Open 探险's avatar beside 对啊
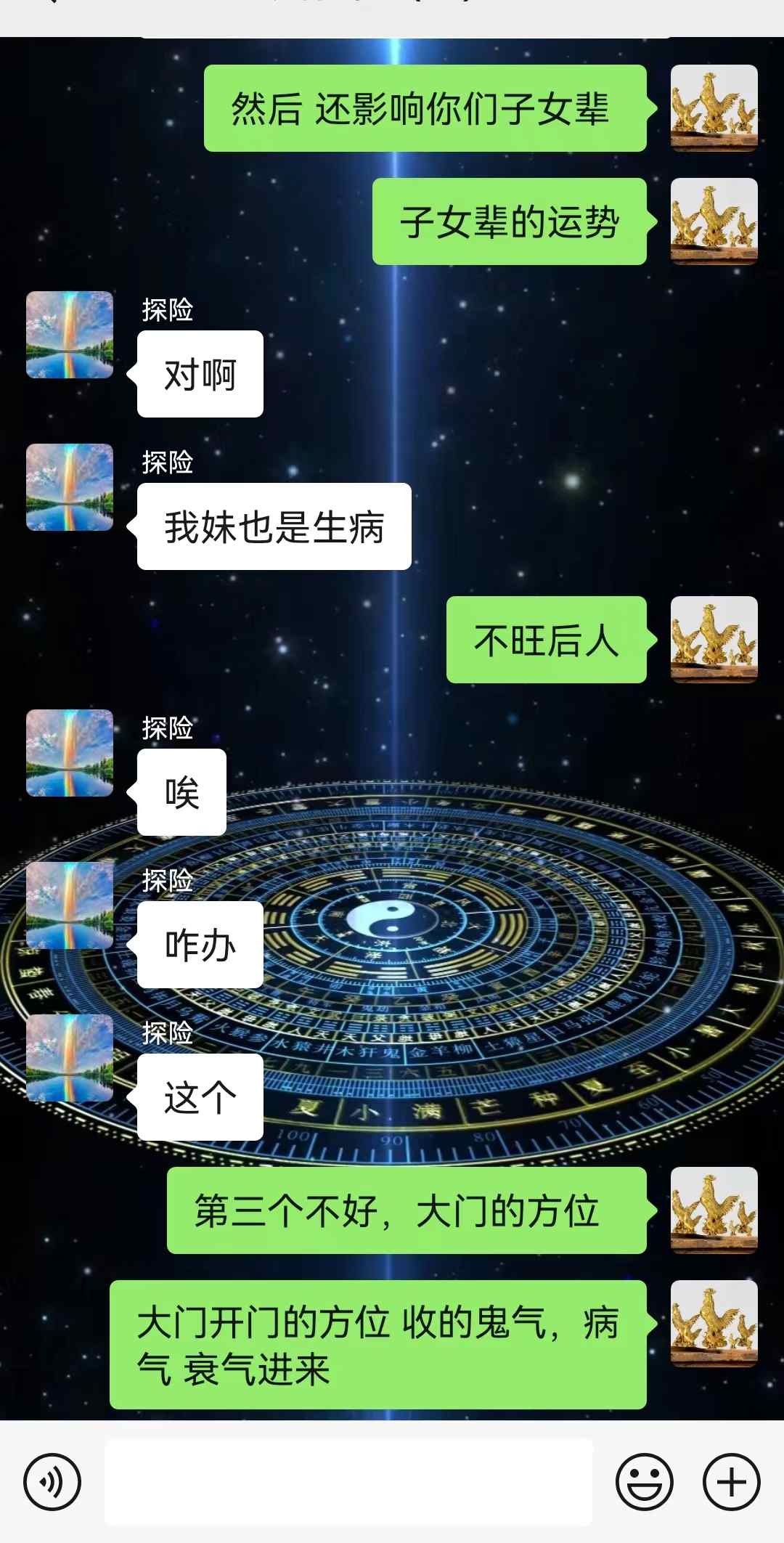Screen dimensions: 784x1543 (x=70, y=335)
